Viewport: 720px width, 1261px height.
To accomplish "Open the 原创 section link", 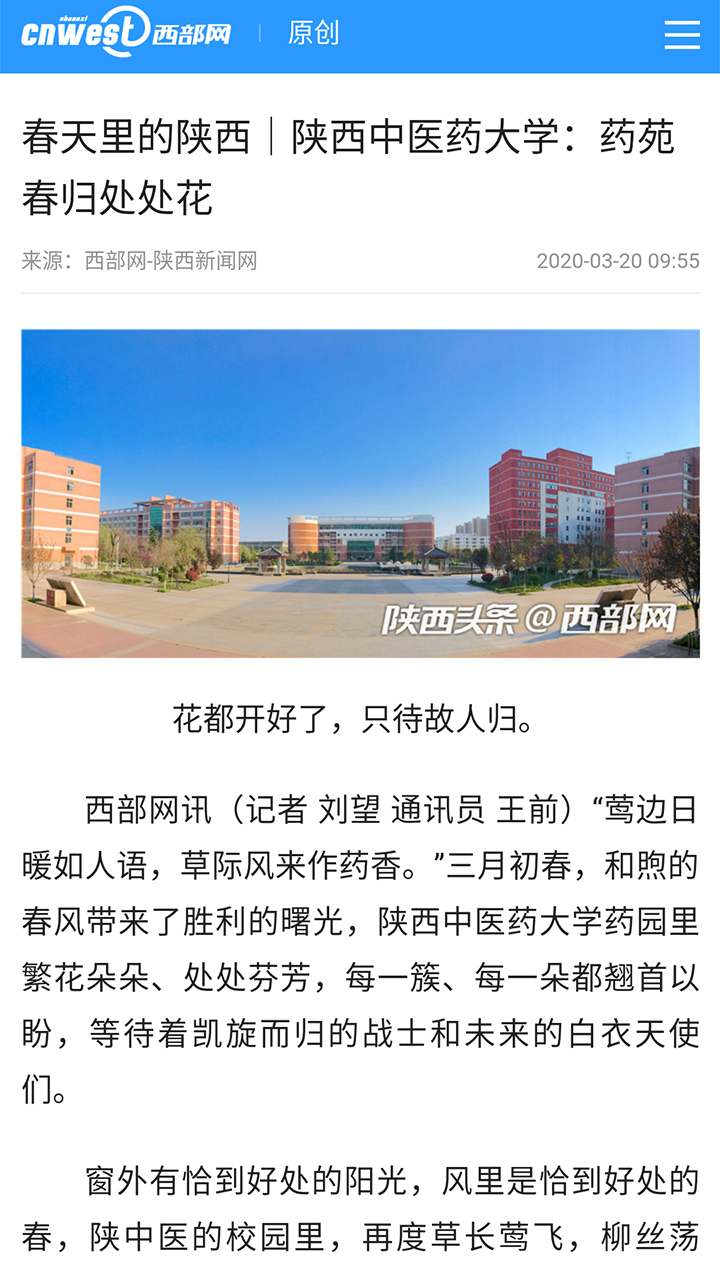I will pyautogui.click(x=314, y=33).
